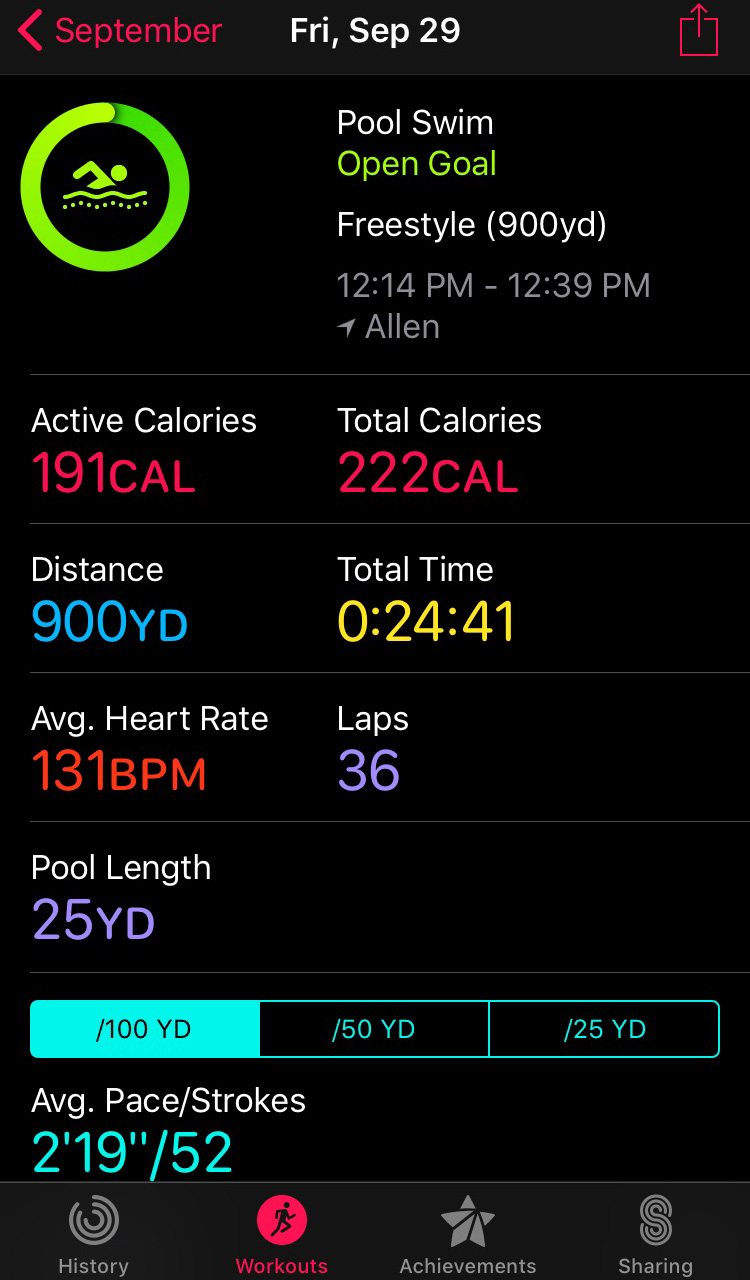Switch to the Achievements tab
This screenshot has height=1280, width=750.
pos(468,1235)
